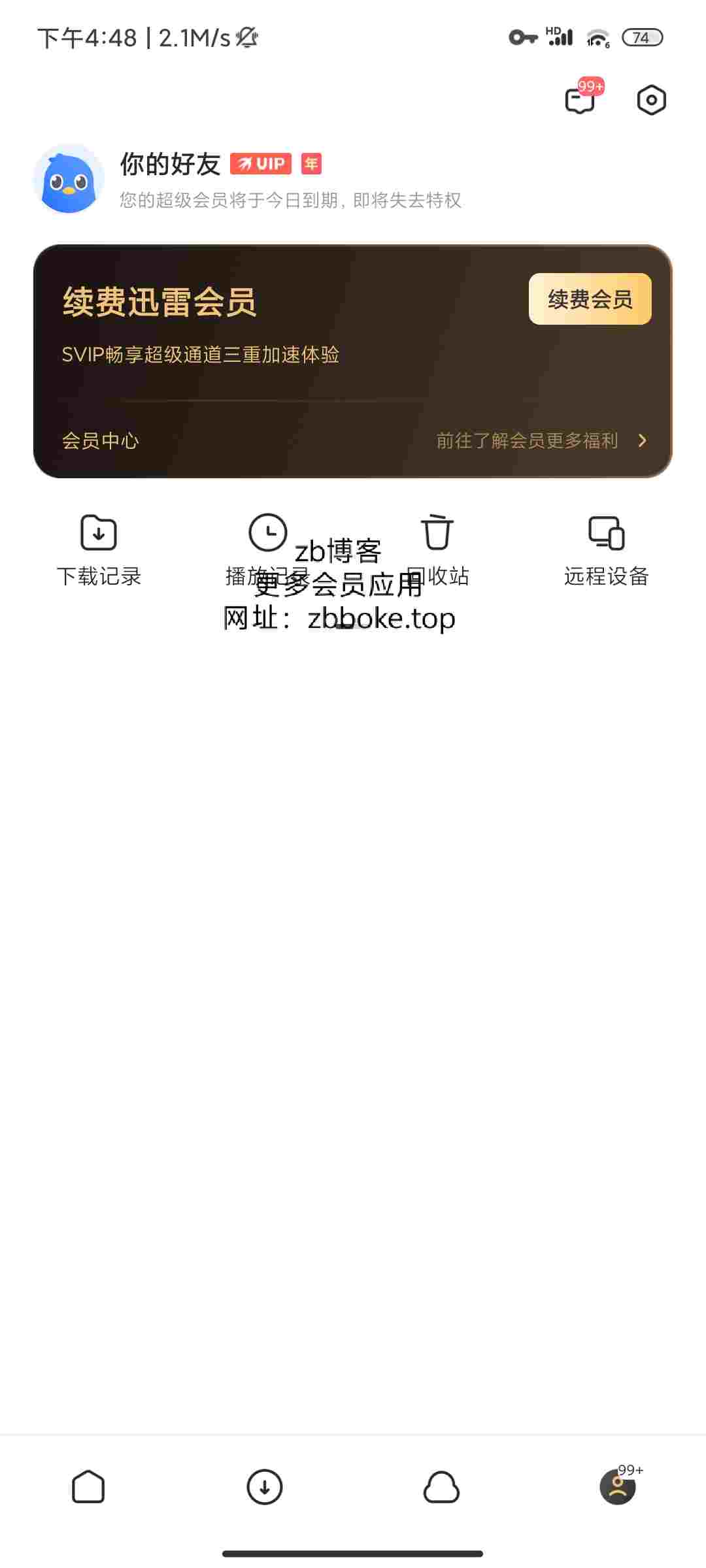Tap the blue bird profile avatar

click(x=69, y=180)
